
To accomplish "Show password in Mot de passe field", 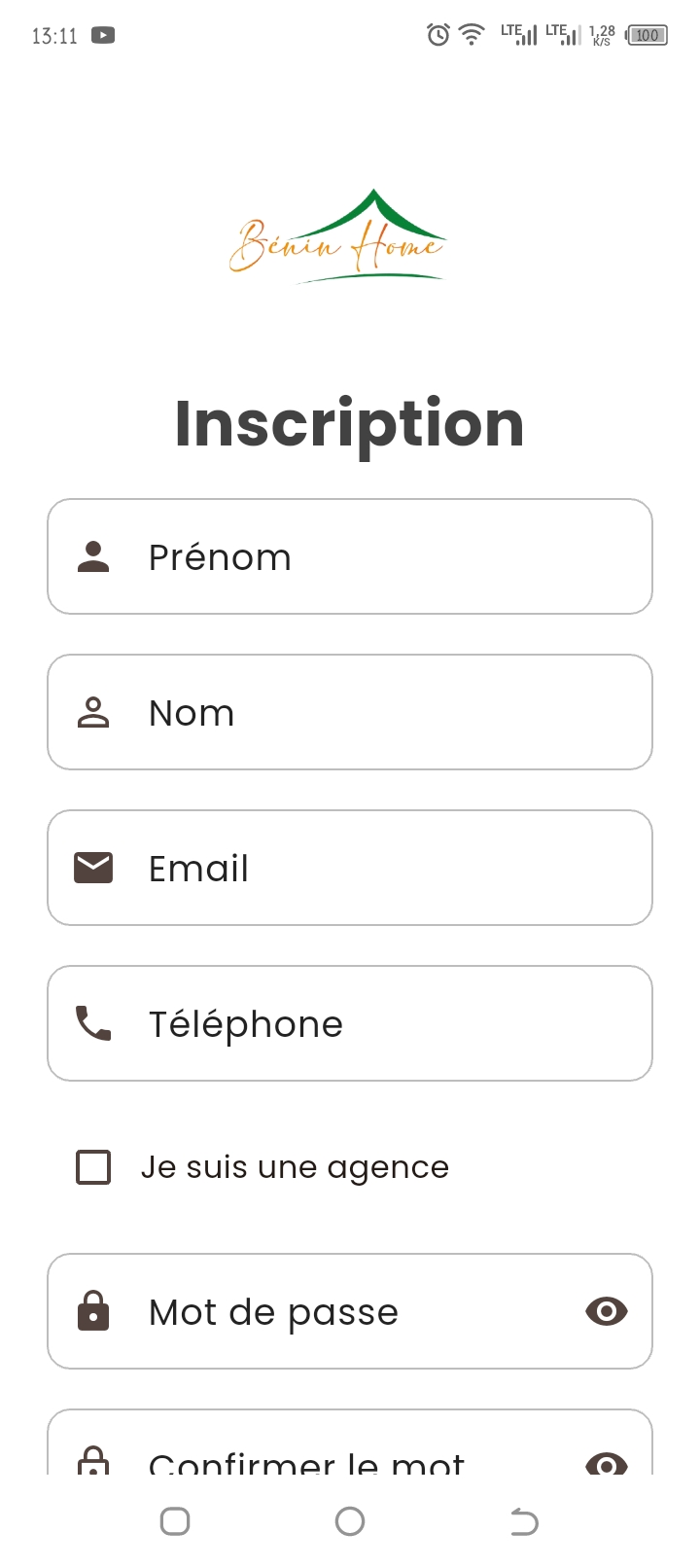I will [607, 1312].
